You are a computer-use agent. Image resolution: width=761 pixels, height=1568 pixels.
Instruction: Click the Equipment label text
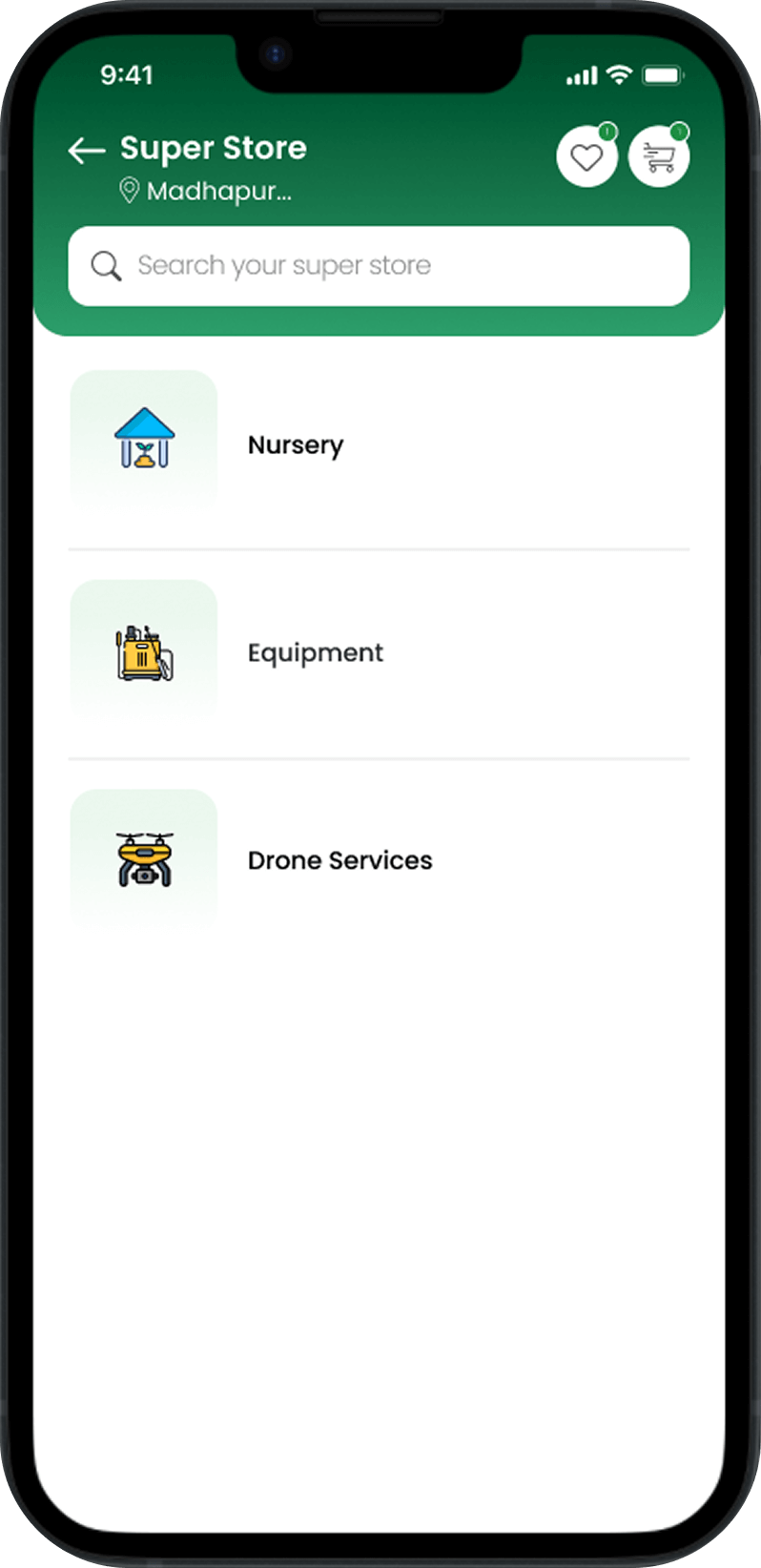(315, 652)
